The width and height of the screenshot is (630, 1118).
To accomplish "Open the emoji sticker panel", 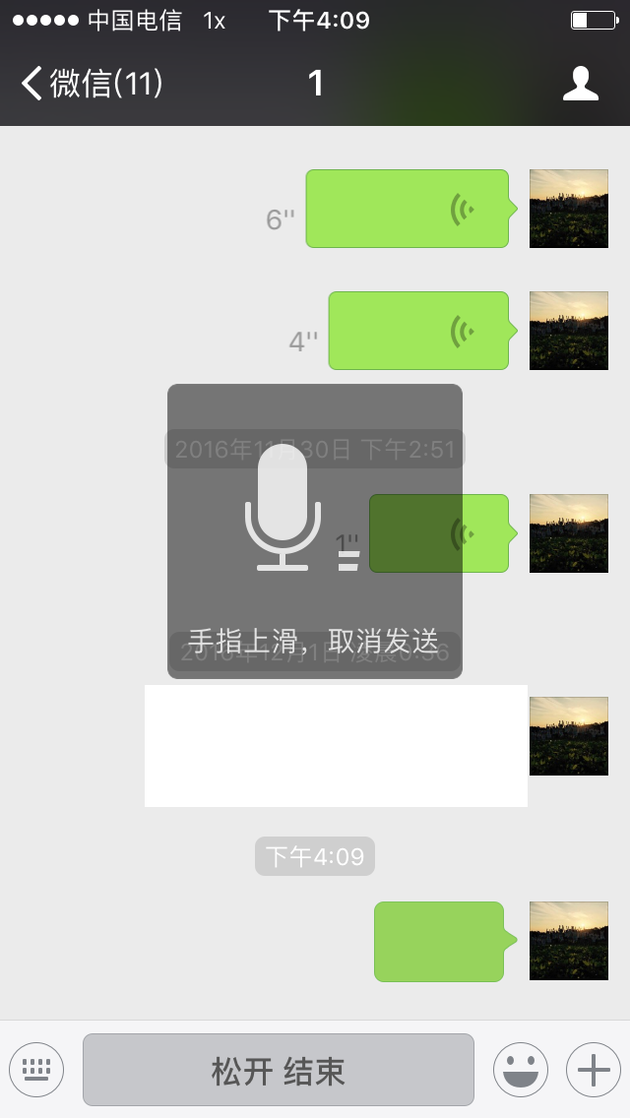I will click(x=520, y=1070).
